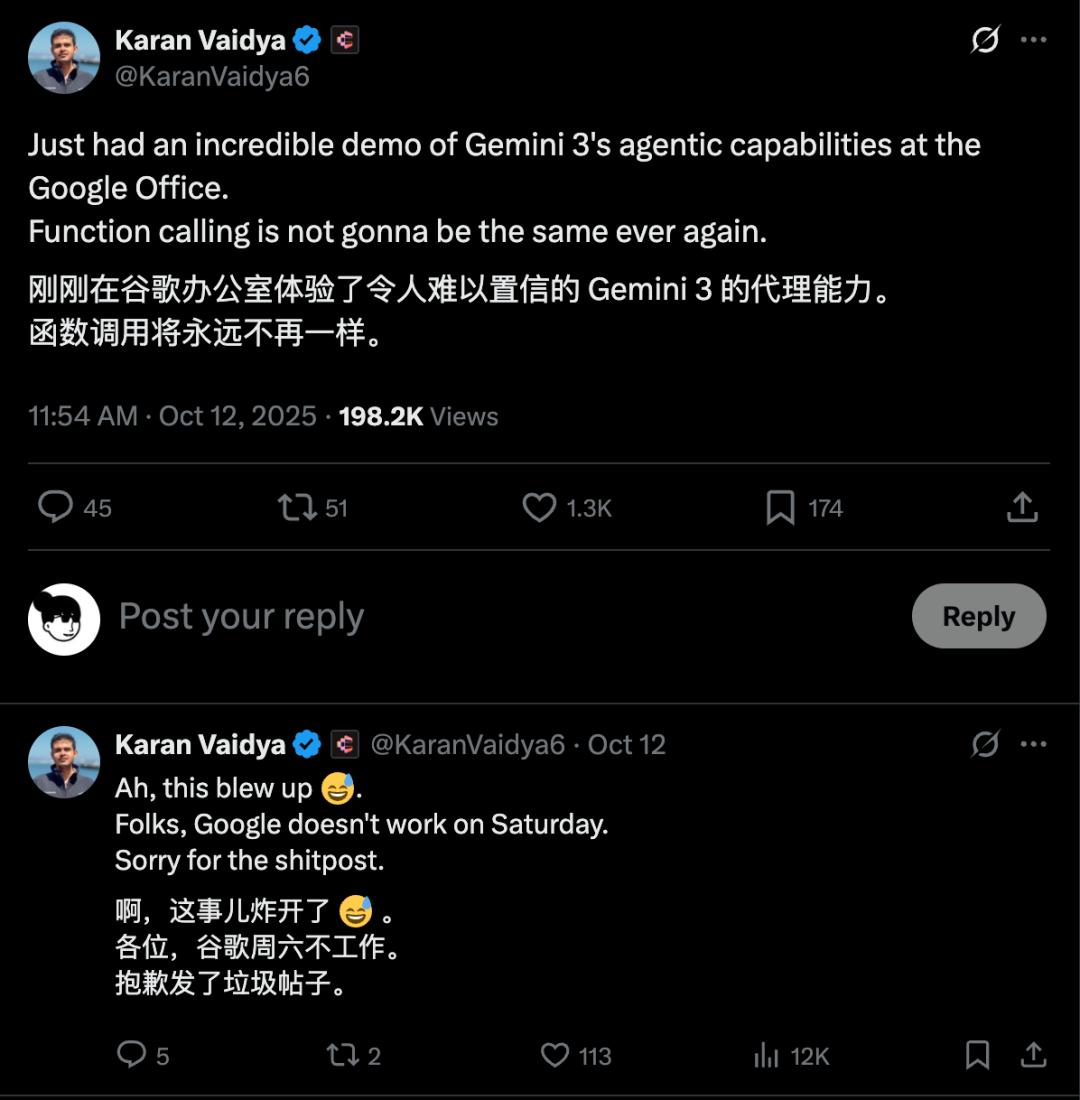Image resolution: width=1080 pixels, height=1100 pixels.
Task: Share the follow-up reply
Action: tap(1033, 1055)
